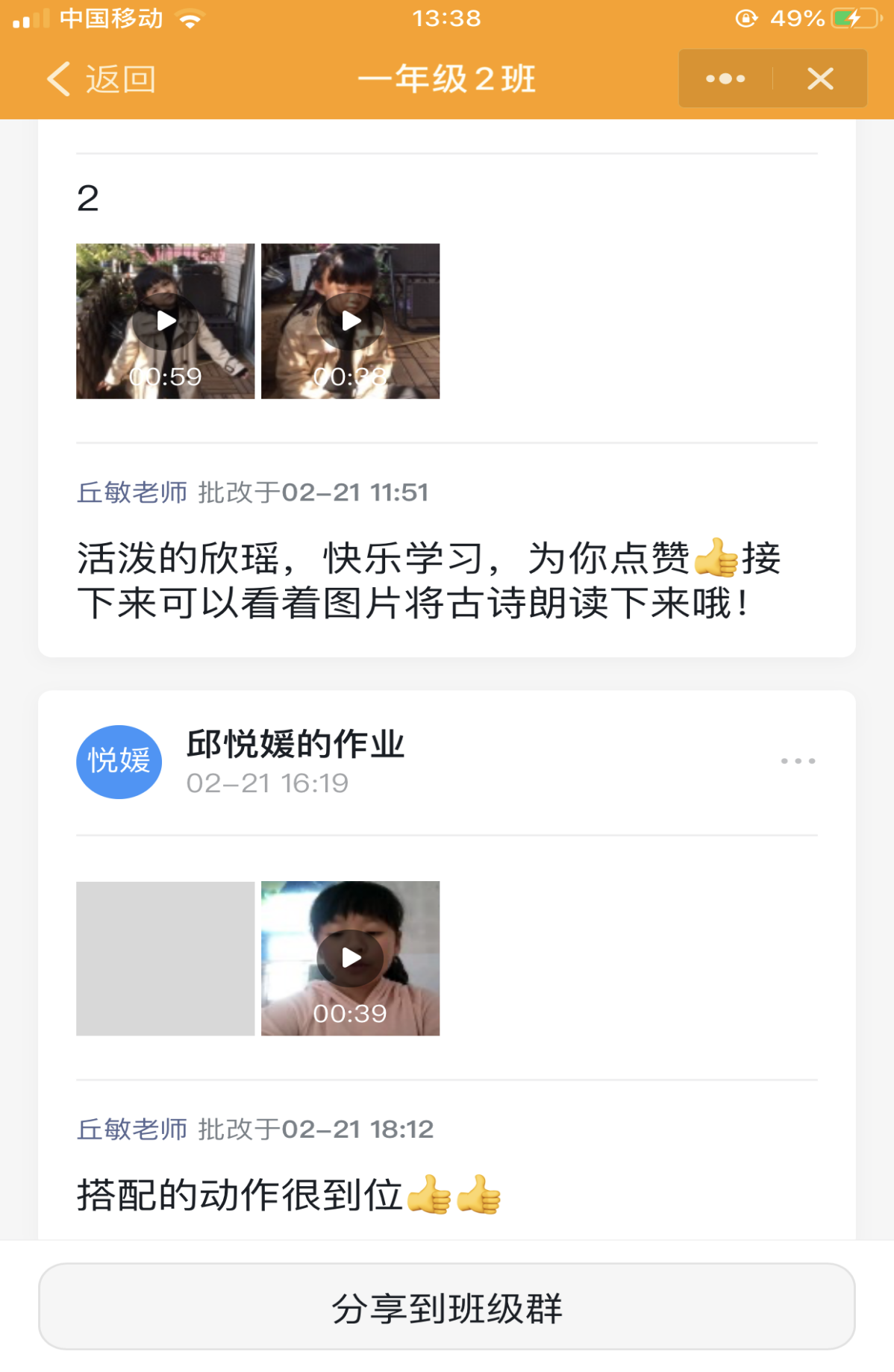Screen dimensions: 894x1372
Task: Go back with the 返回 button
Action: (101, 79)
